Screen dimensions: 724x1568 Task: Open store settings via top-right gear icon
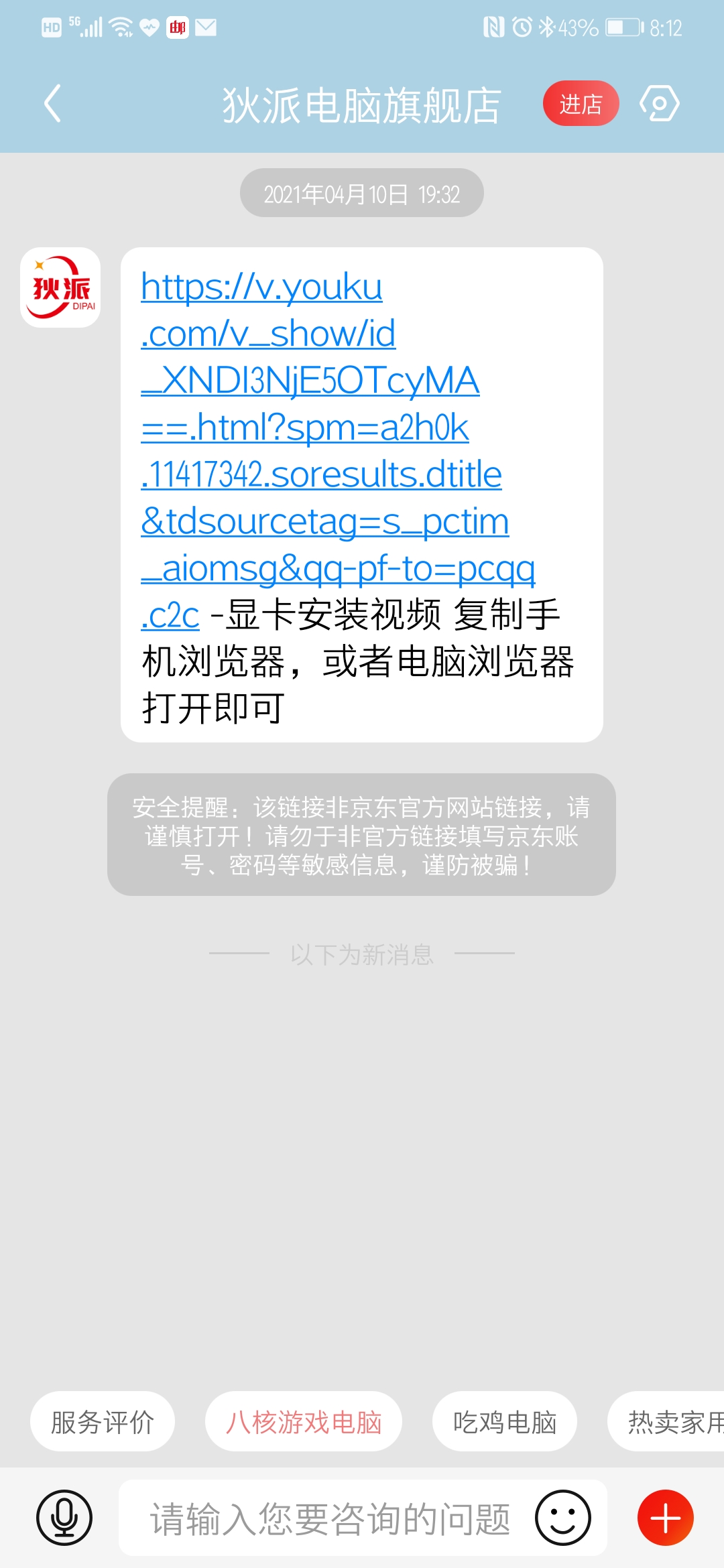(660, 104)
